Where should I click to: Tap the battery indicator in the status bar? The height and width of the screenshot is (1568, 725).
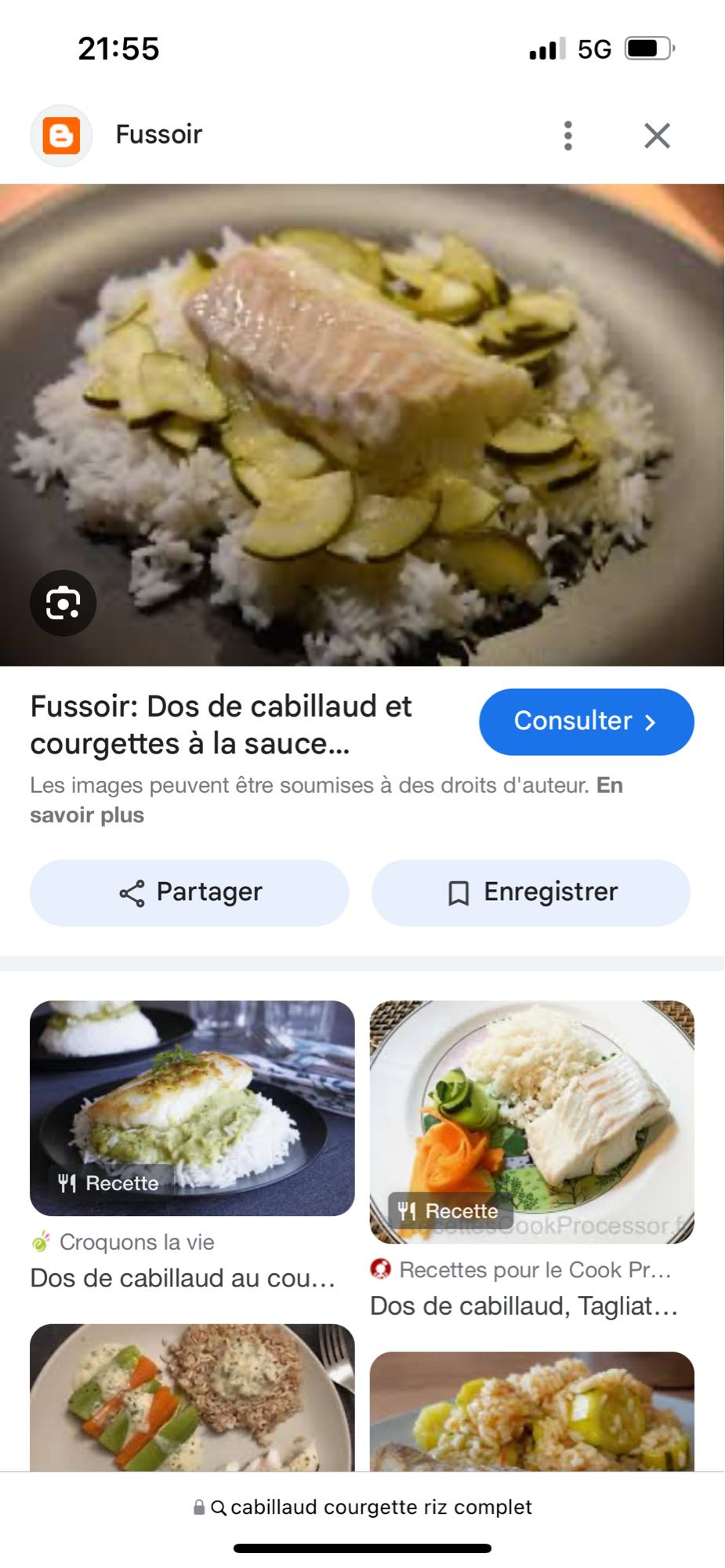point(649,49)
